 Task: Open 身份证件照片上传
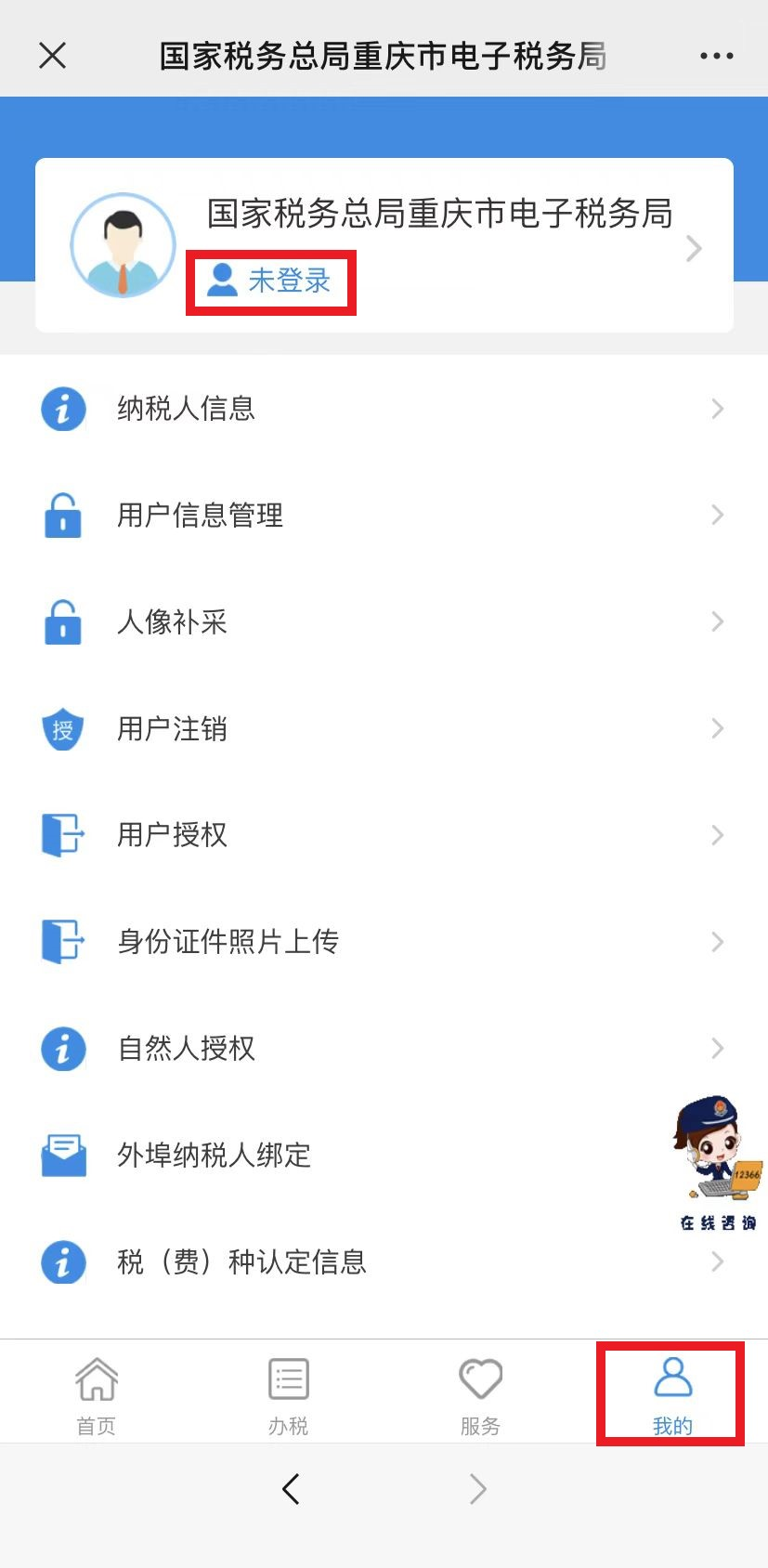click(x=383, y=942)
